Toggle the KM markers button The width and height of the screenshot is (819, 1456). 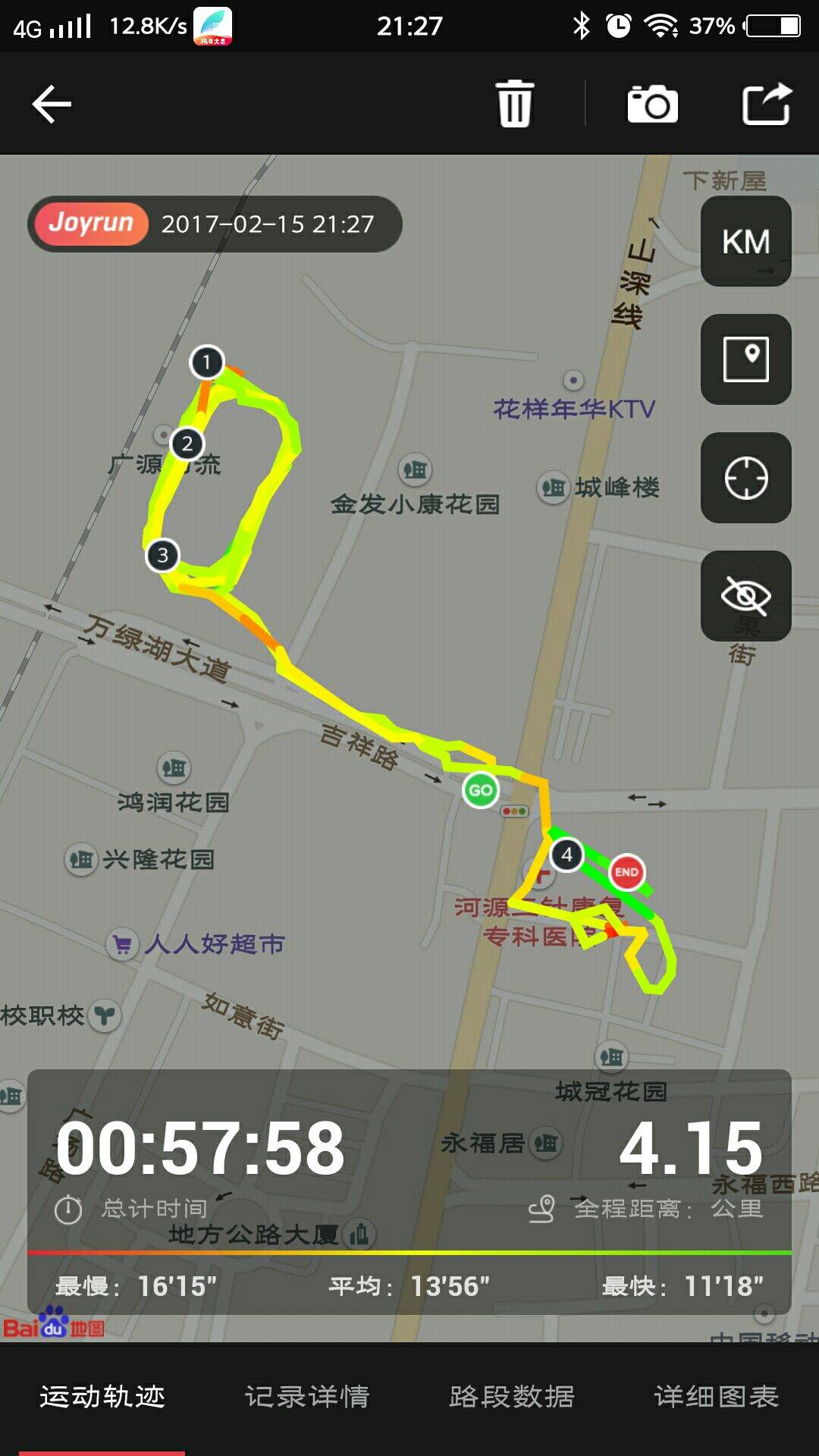click(x=746, y=241)
